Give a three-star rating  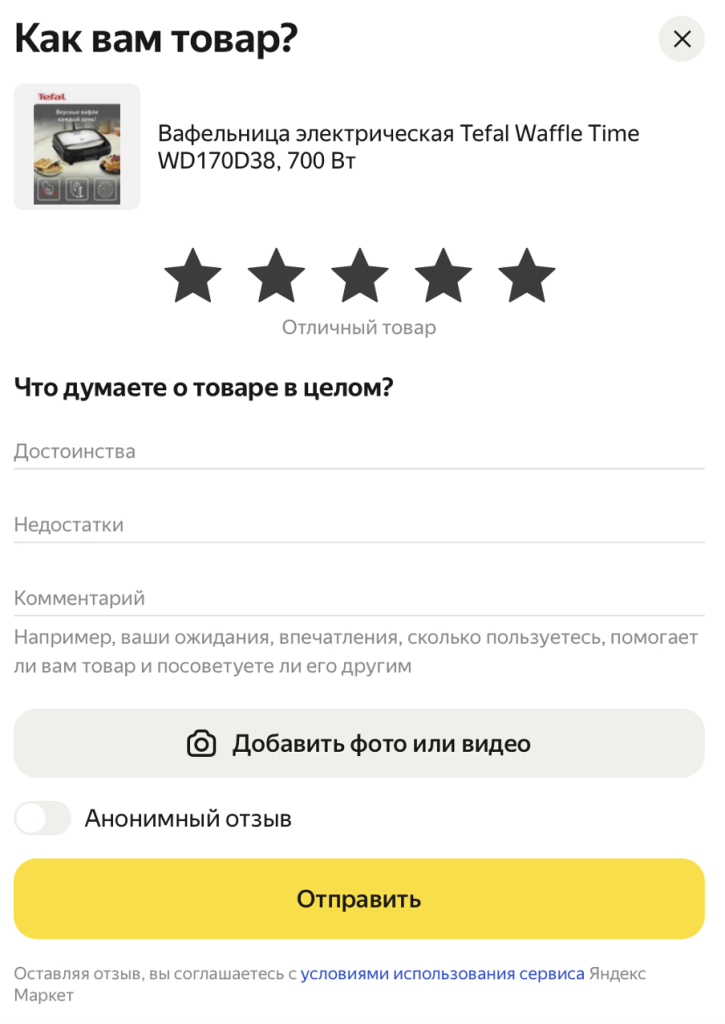pyautogui.click(x=360, y=277)
